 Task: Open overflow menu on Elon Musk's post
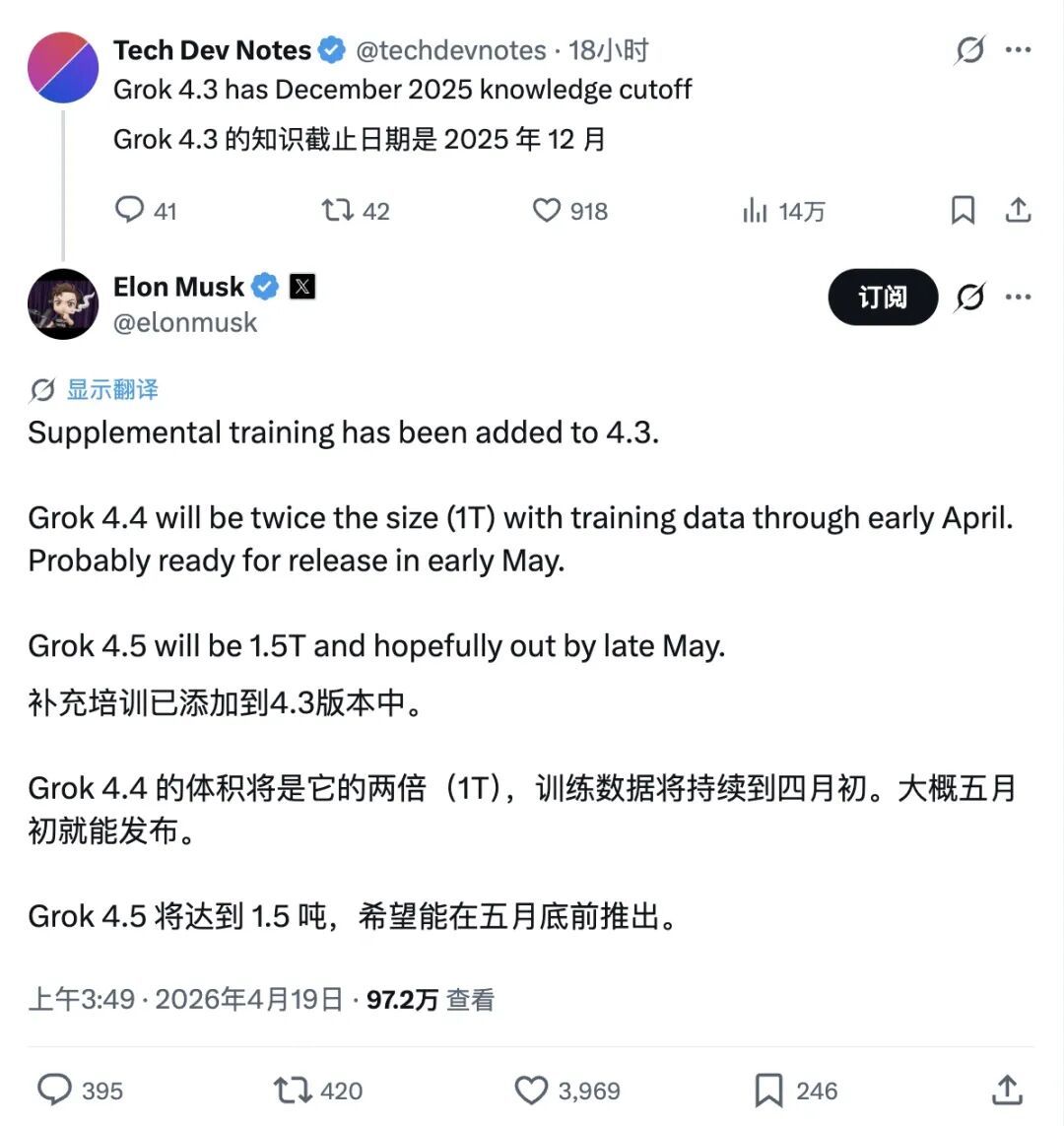click(x=1018, y=297)
